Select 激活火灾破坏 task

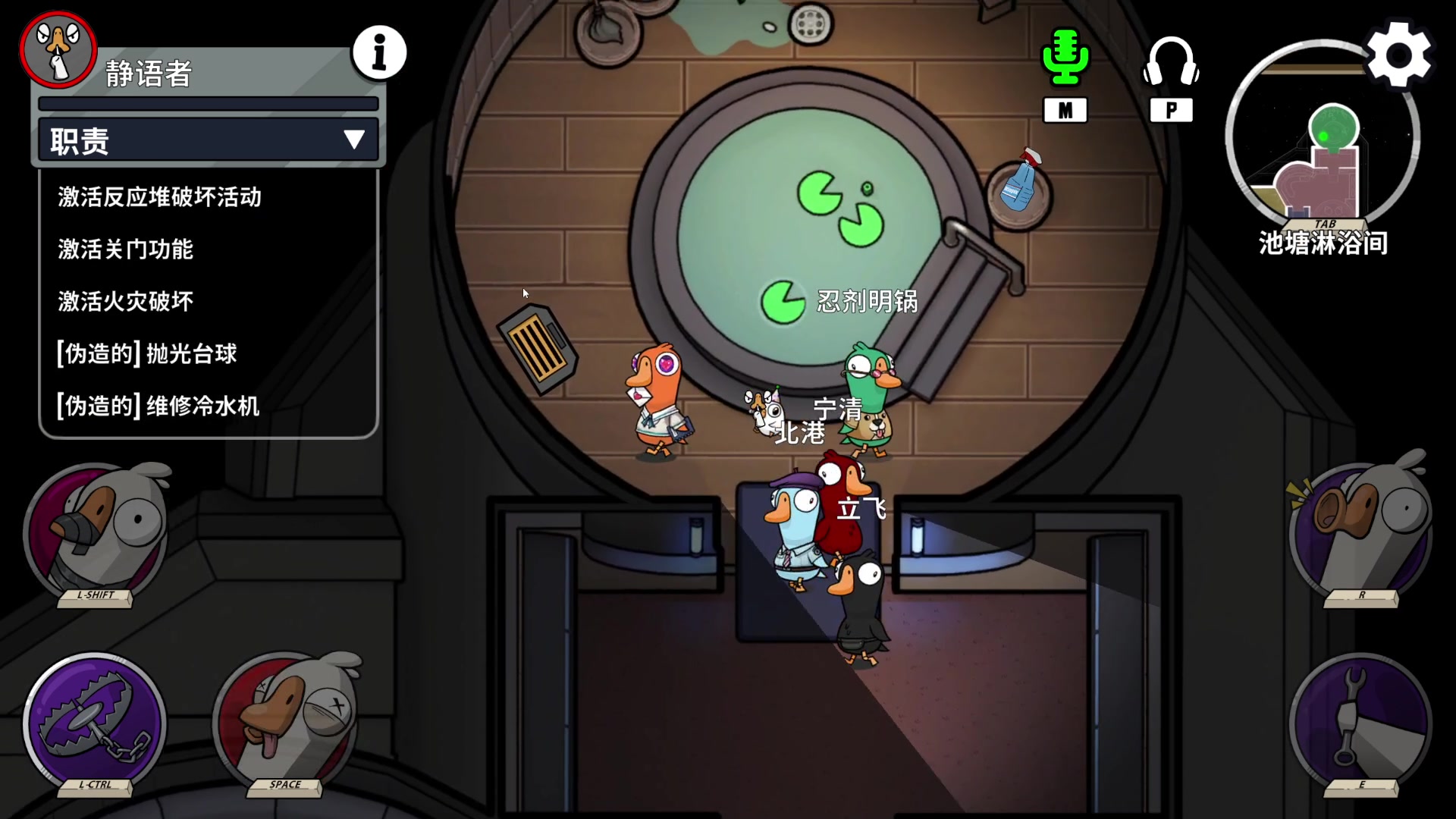tap(126, 302)
